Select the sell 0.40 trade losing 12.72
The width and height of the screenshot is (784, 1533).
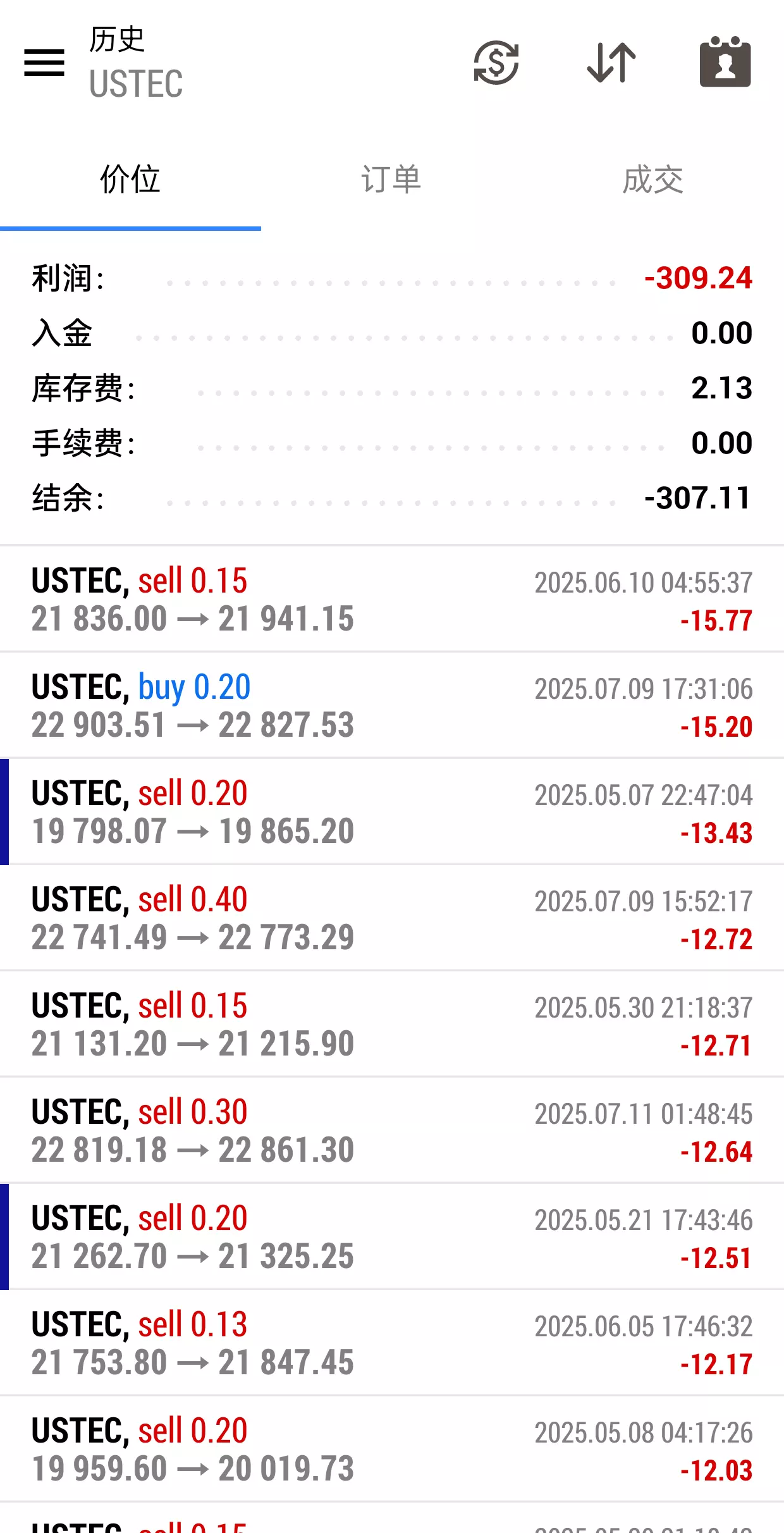click(392, 917)
